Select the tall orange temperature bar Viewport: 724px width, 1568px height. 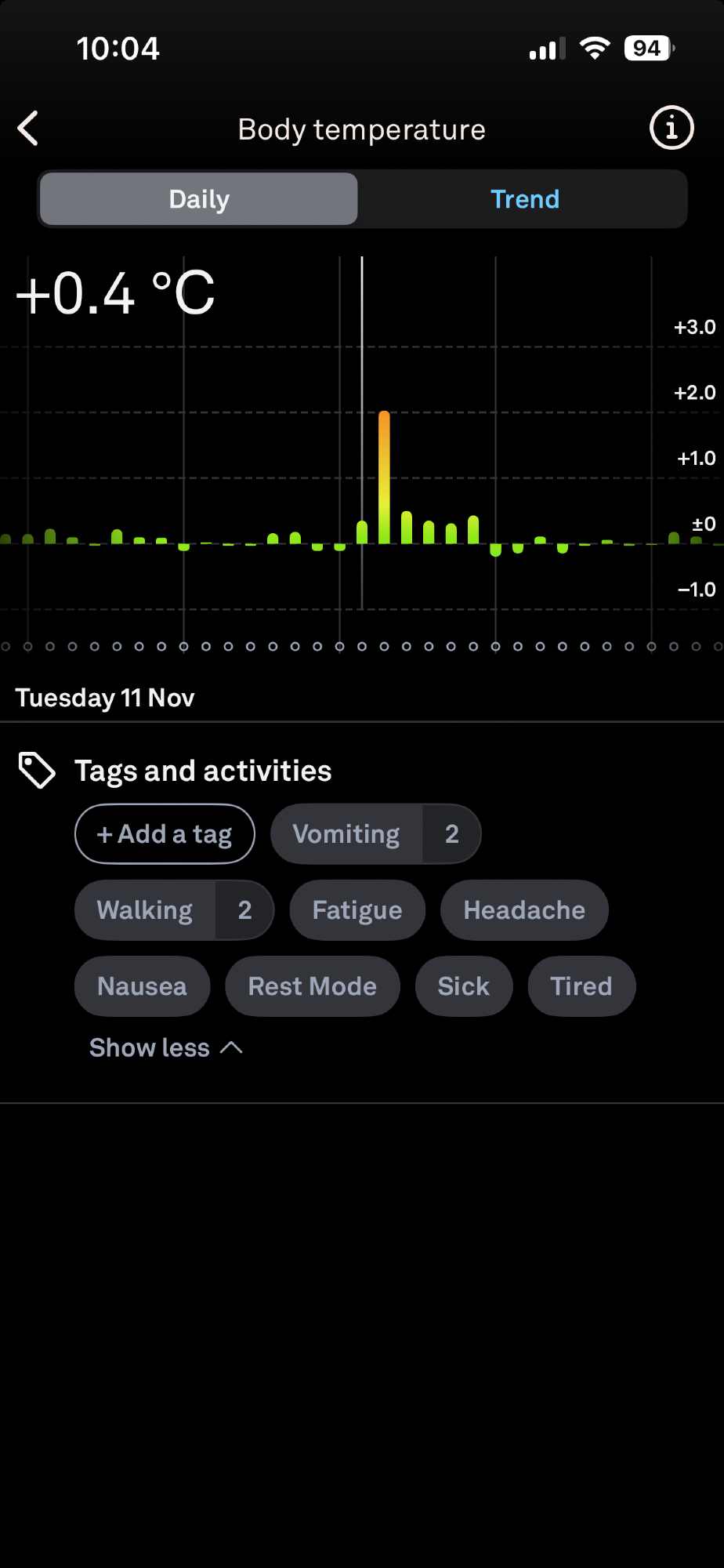[x=384, y=477]
